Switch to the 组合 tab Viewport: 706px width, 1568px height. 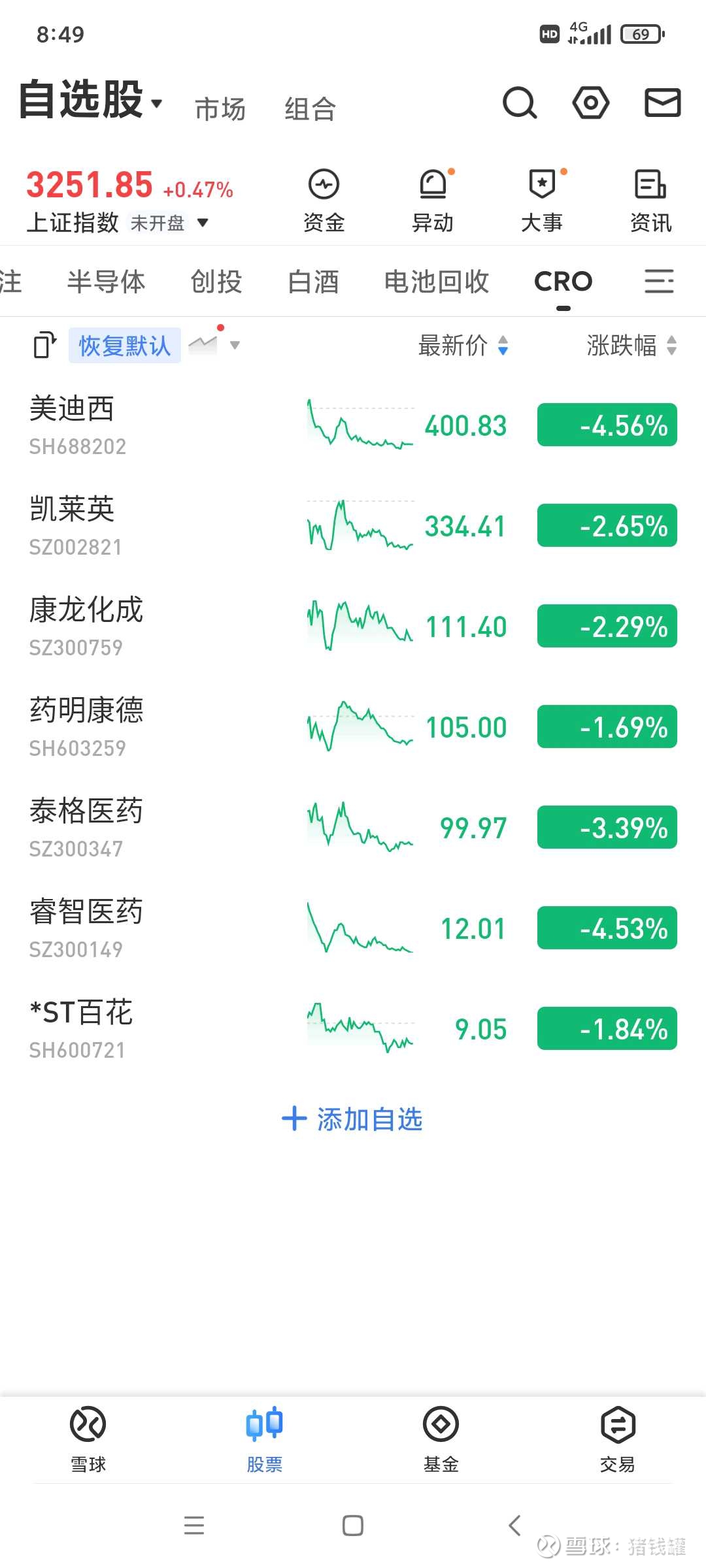[x=310, y=108]
